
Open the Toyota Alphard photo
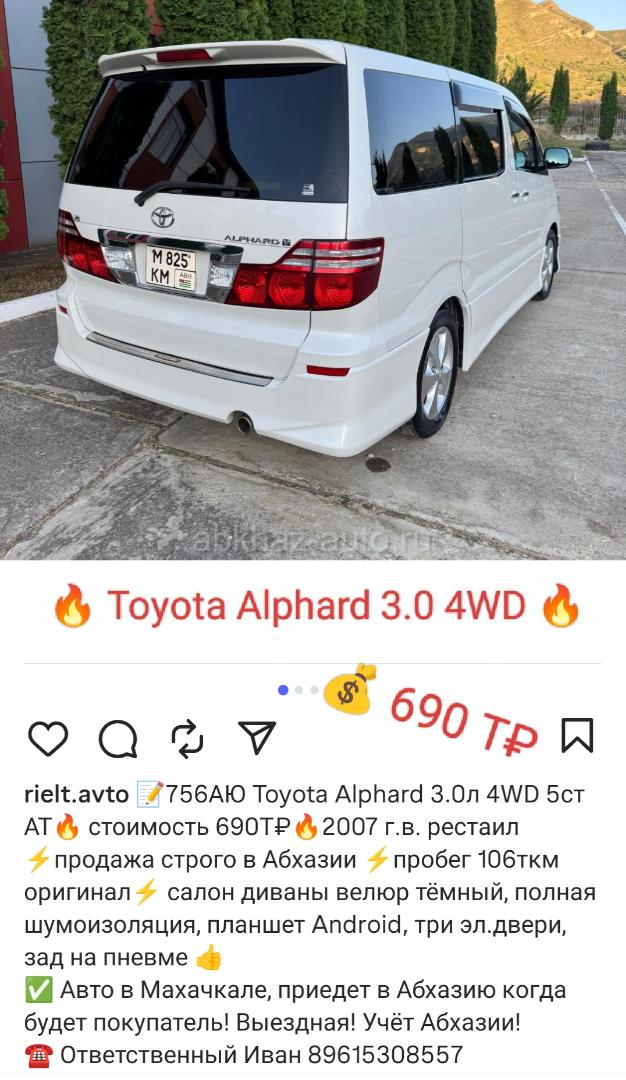click(313, 280)
